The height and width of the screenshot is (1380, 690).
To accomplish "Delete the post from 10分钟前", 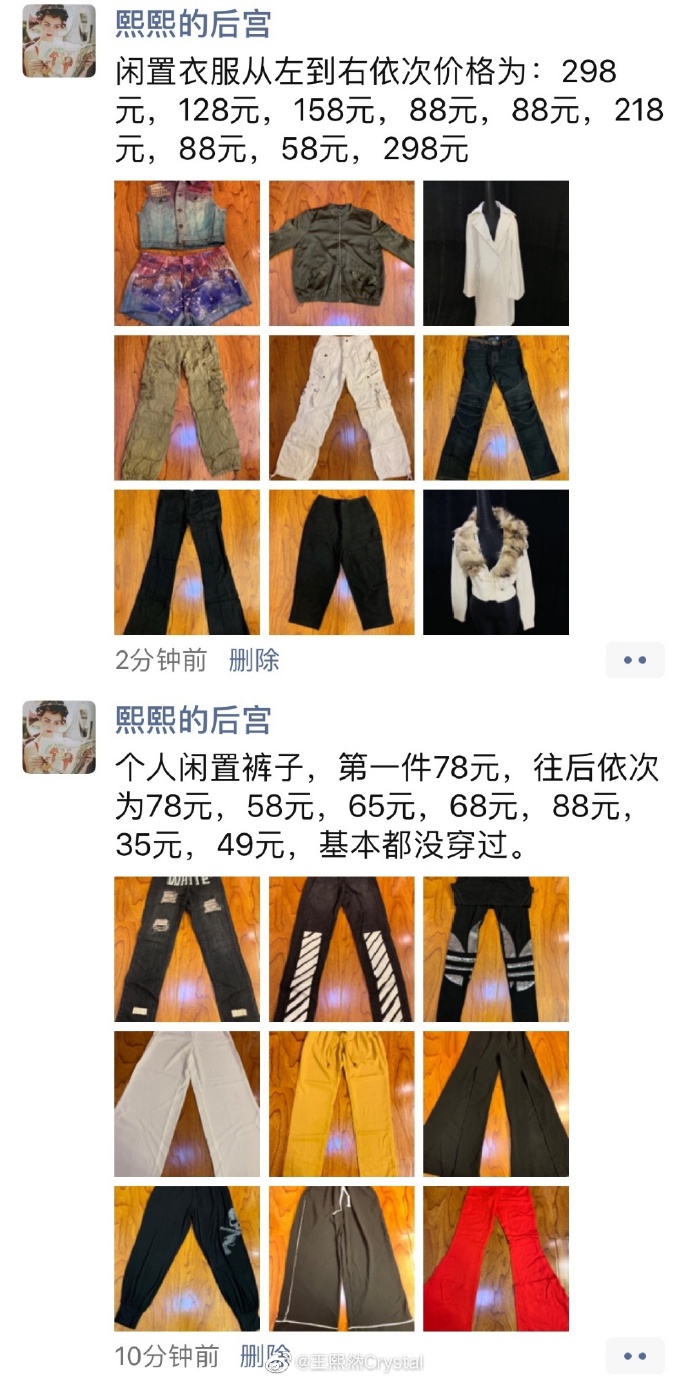I will click(264, 1357).
